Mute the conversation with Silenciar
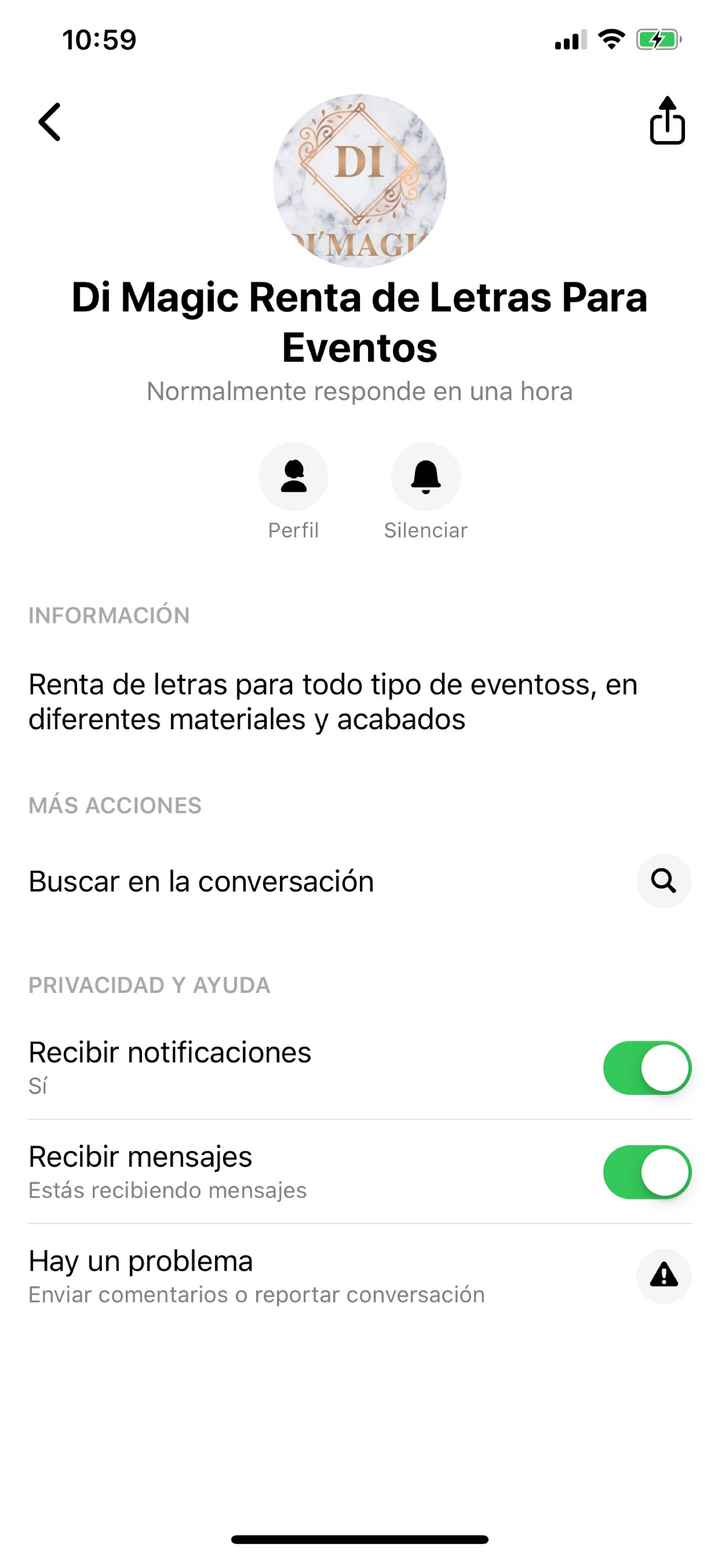Image resolution: width=720 pixels, height=1557 pixels. pos(425,477)
